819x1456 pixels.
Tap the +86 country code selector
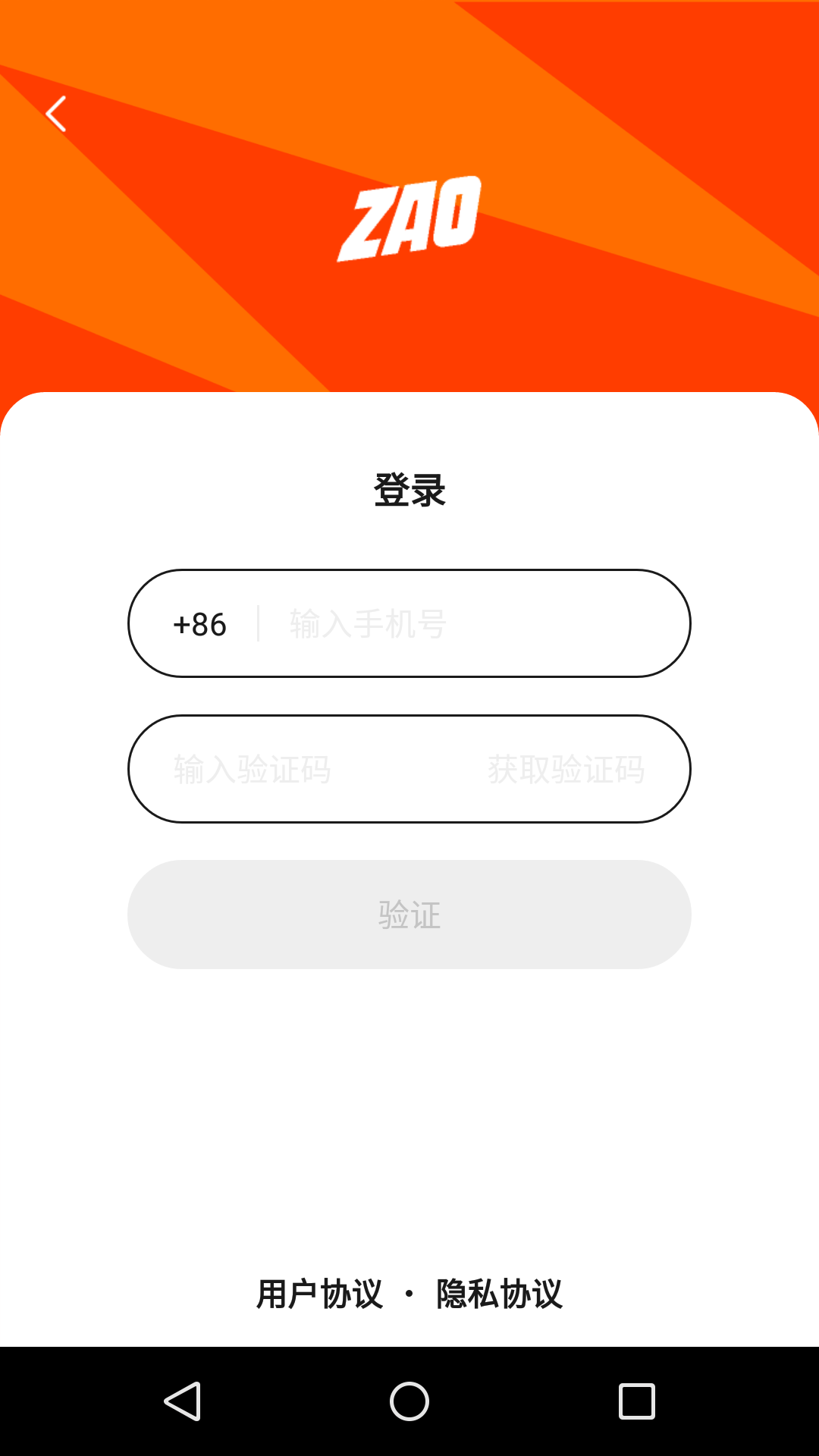[x=199, y=624]
